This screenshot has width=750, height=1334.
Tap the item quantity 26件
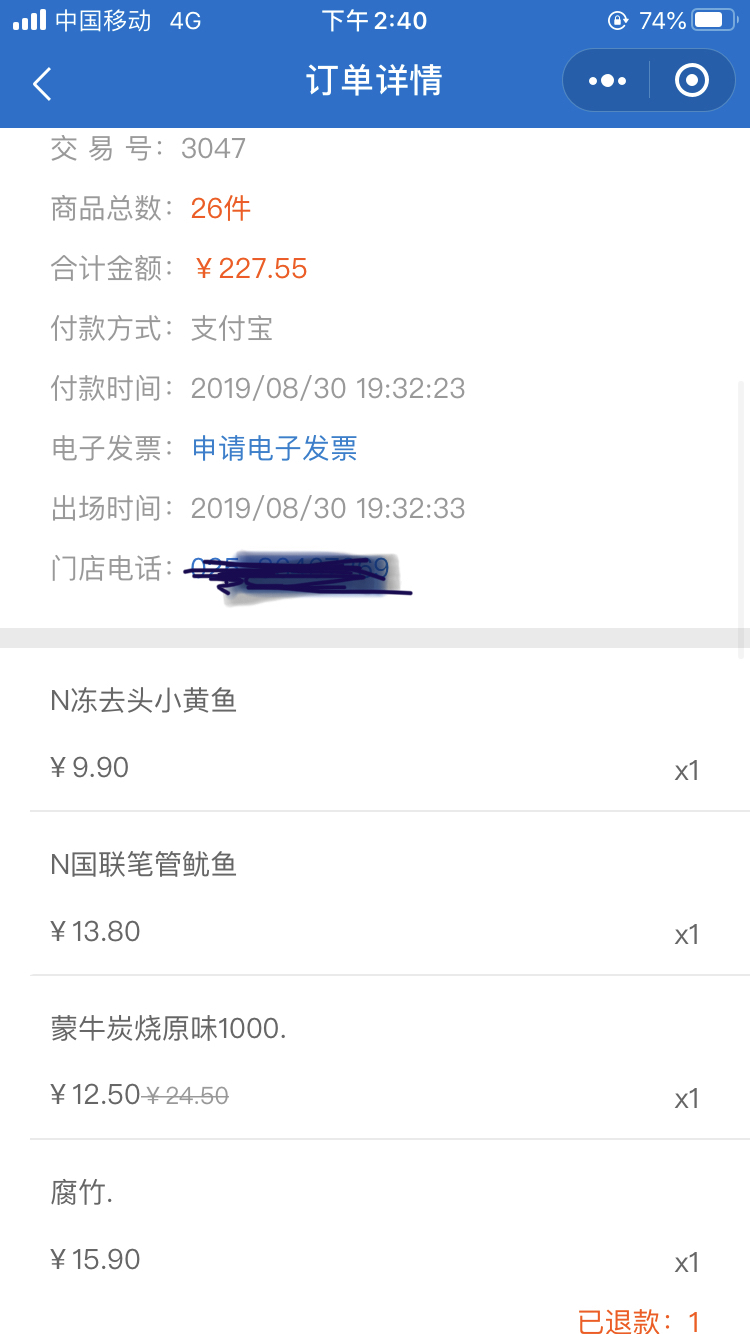[220, 208]
